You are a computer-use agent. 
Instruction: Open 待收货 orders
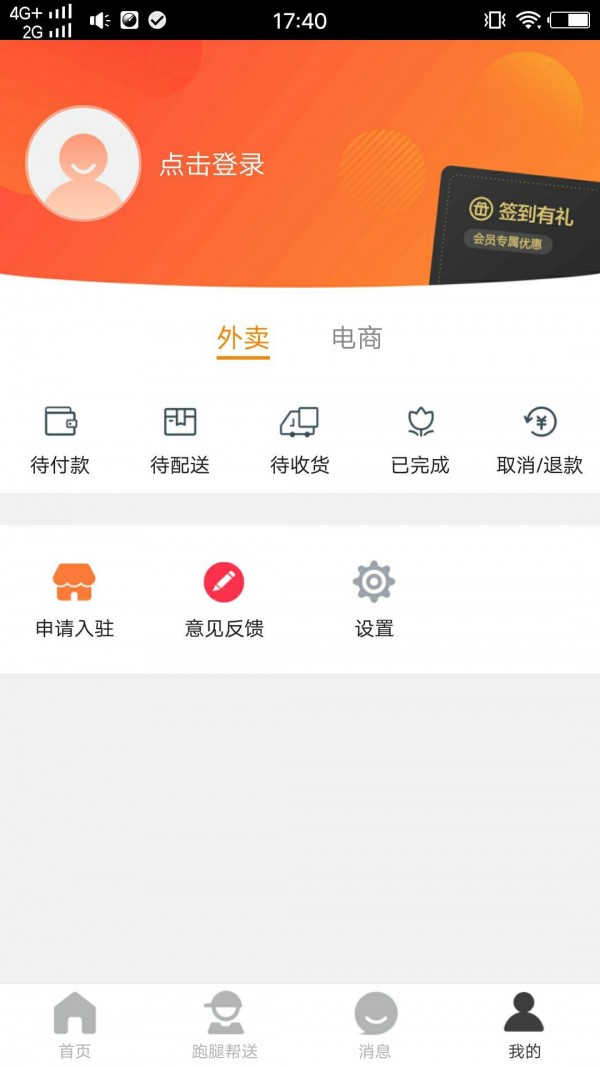click(299, 439)
